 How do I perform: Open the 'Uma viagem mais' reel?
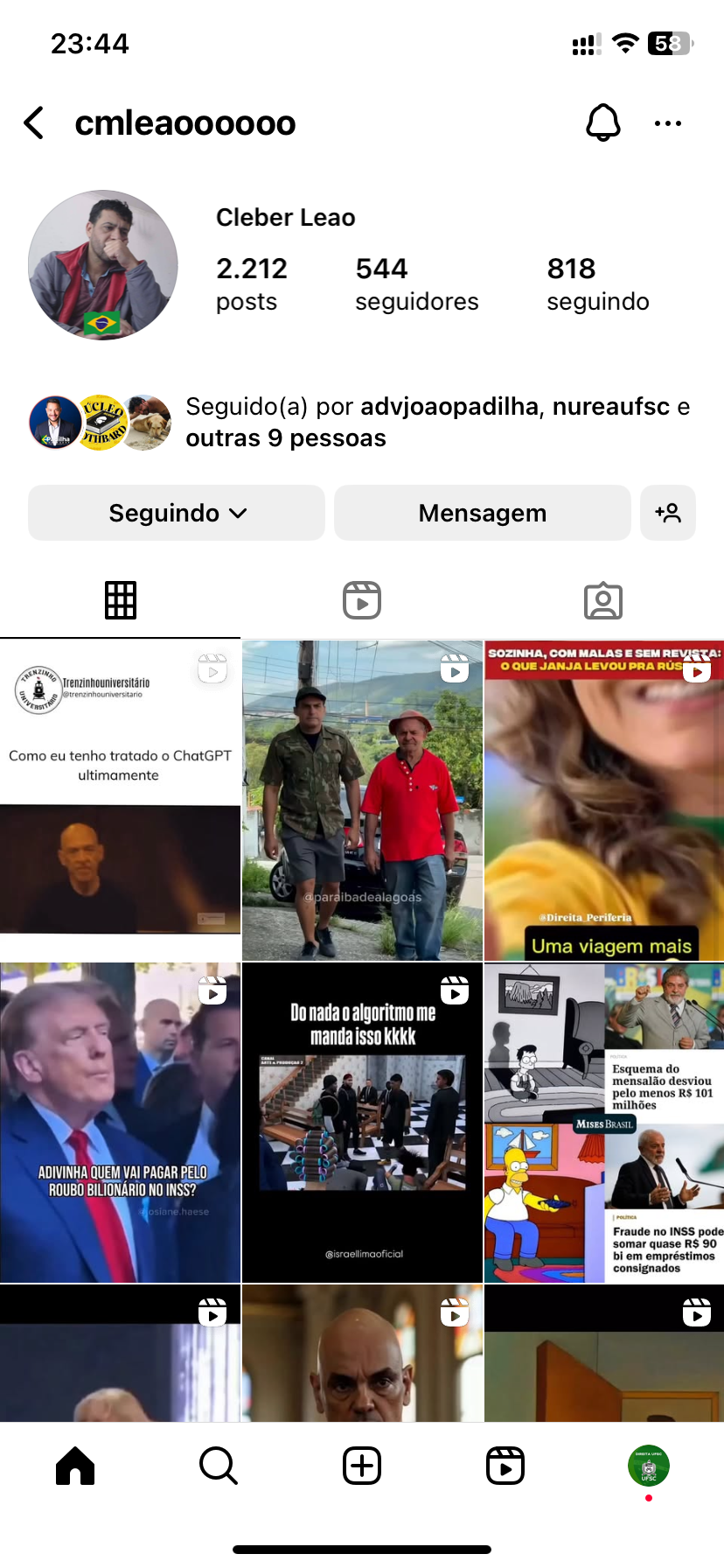click(x=603, y=801)
